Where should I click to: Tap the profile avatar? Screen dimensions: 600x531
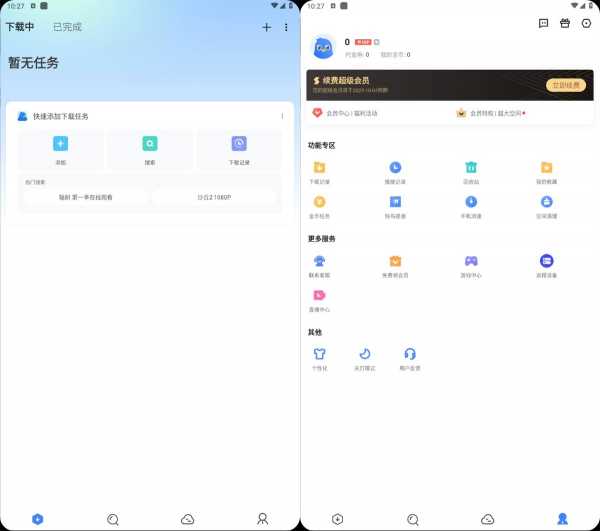tap(323, 47)
